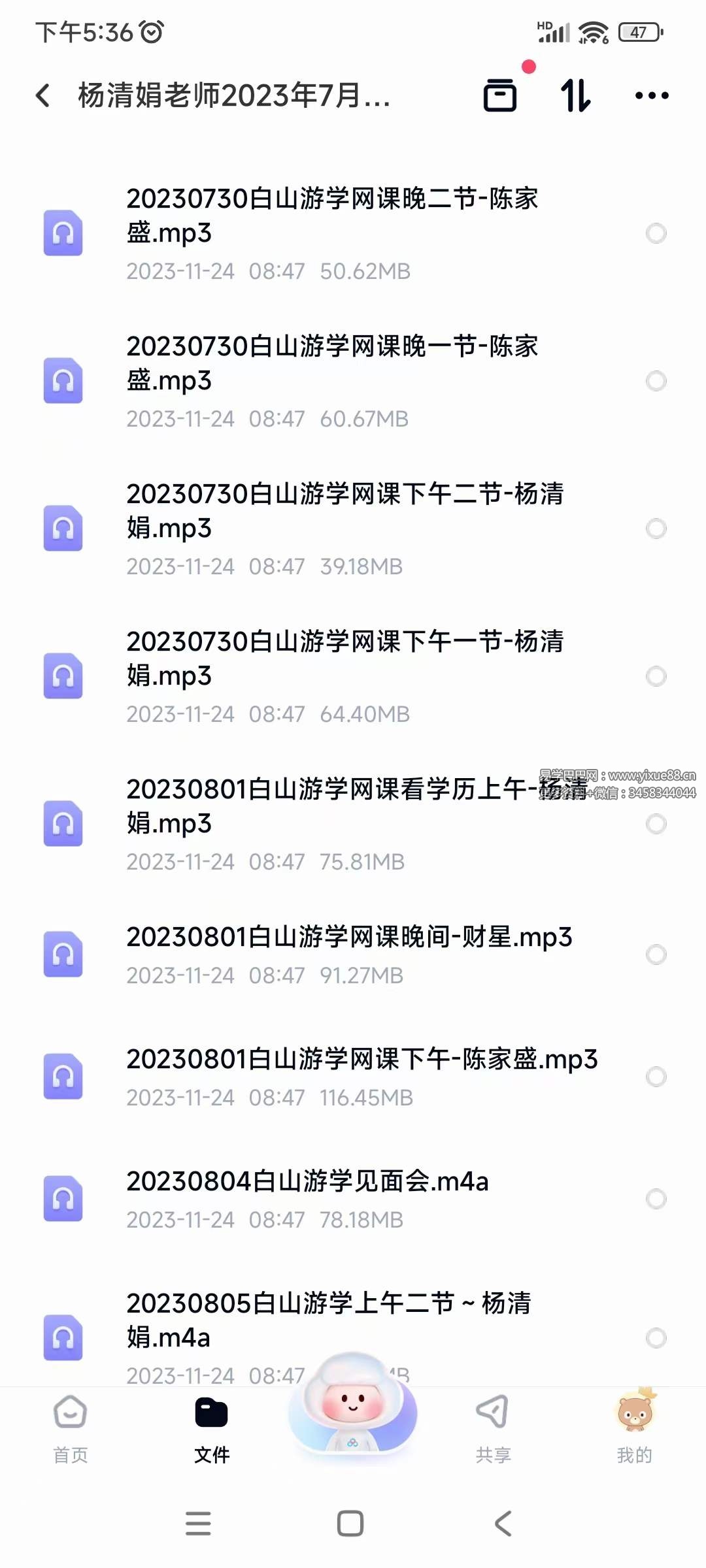The height and width of the screenshot is (1568, 706).
Task: Switch to the 首页 tab
Action: point(70,1431)
